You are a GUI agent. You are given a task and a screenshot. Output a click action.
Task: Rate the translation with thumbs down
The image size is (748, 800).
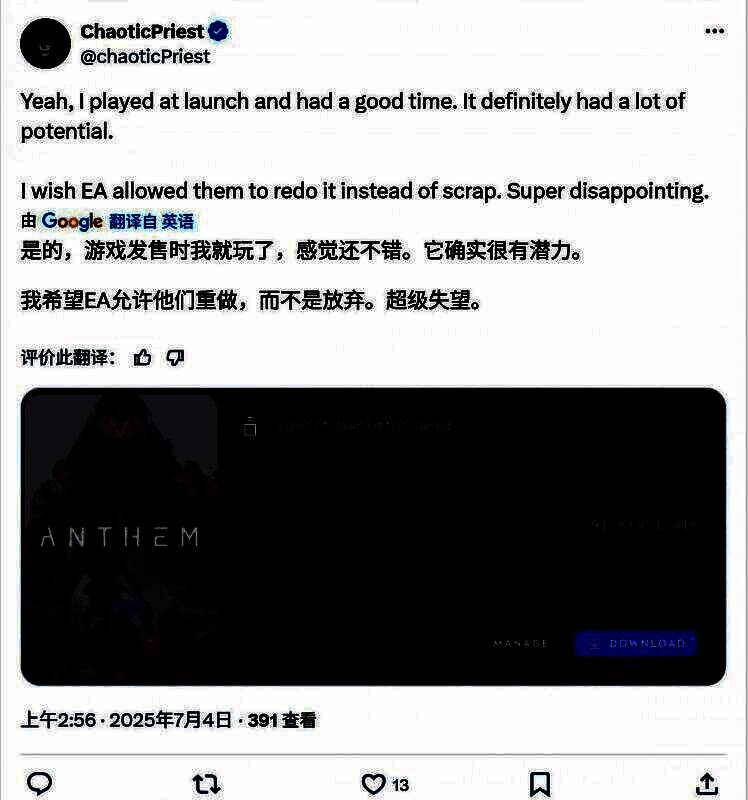click(x=176, y=357)
